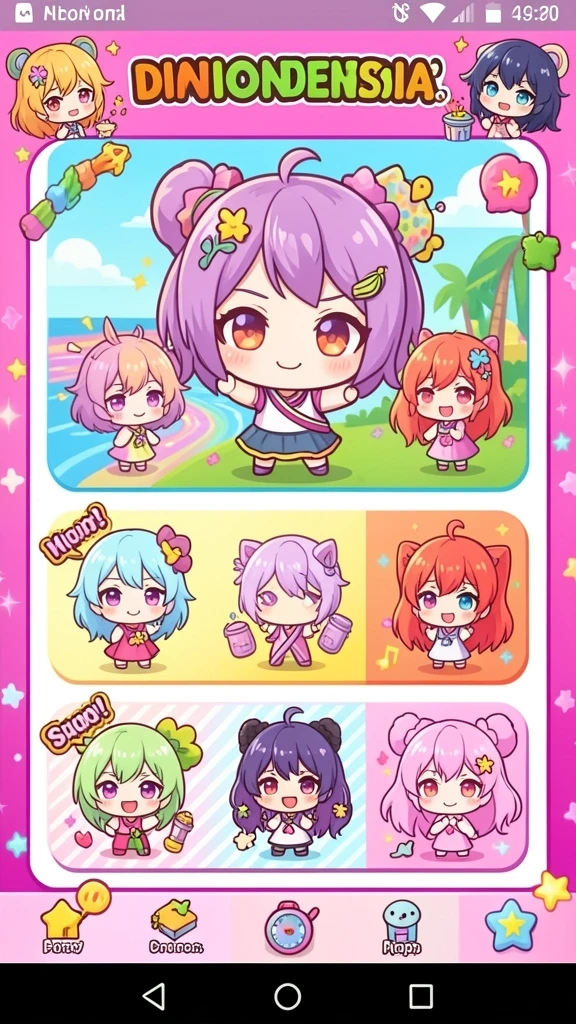Open the center pink clock tab
Viewport: 576px width, 1024px height.
click(x=291, y=929)
